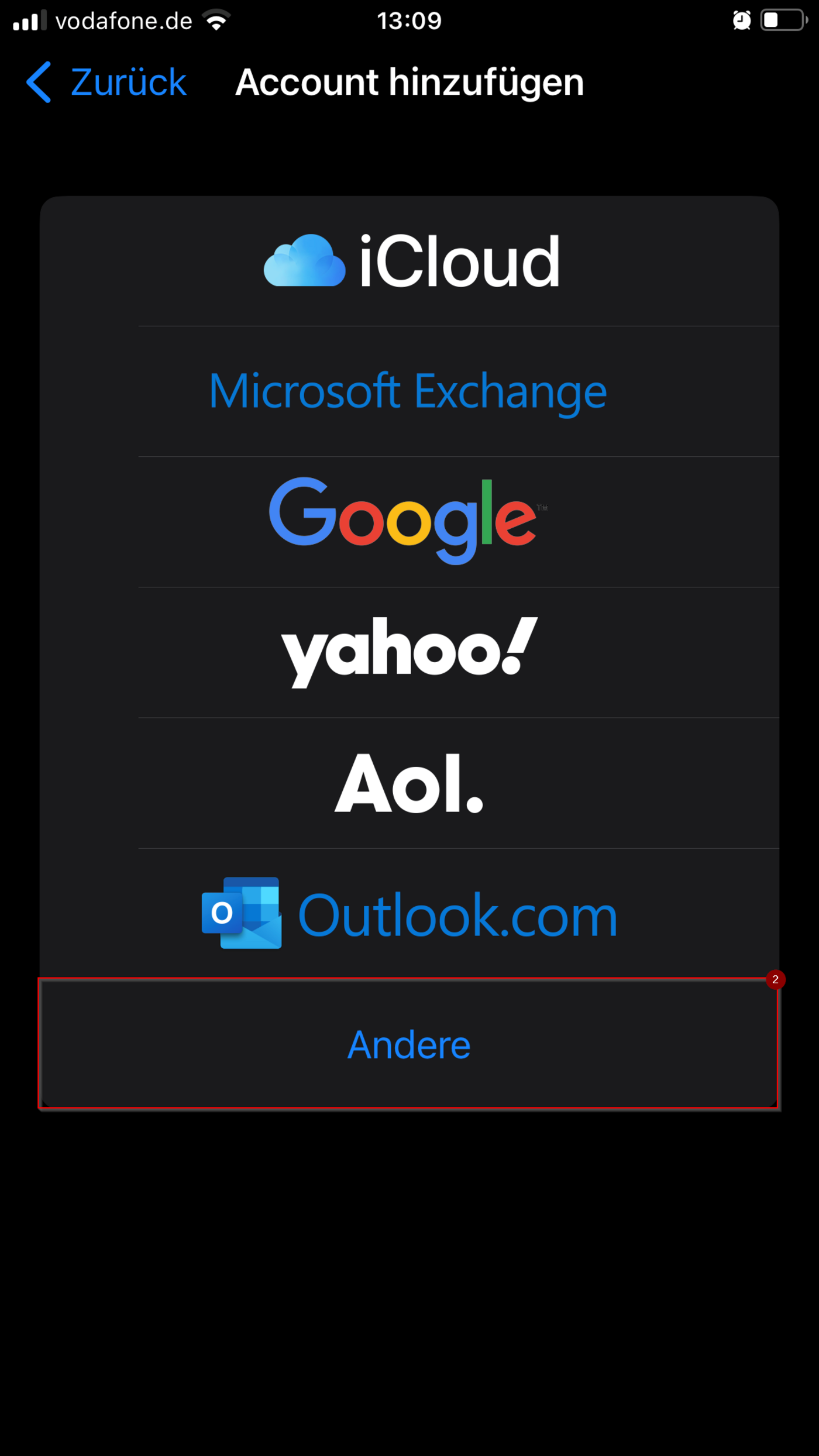The height and width of the screenshot is (1456, 819).
Task: Select iCloud as account type
Action: click(409, 261)
